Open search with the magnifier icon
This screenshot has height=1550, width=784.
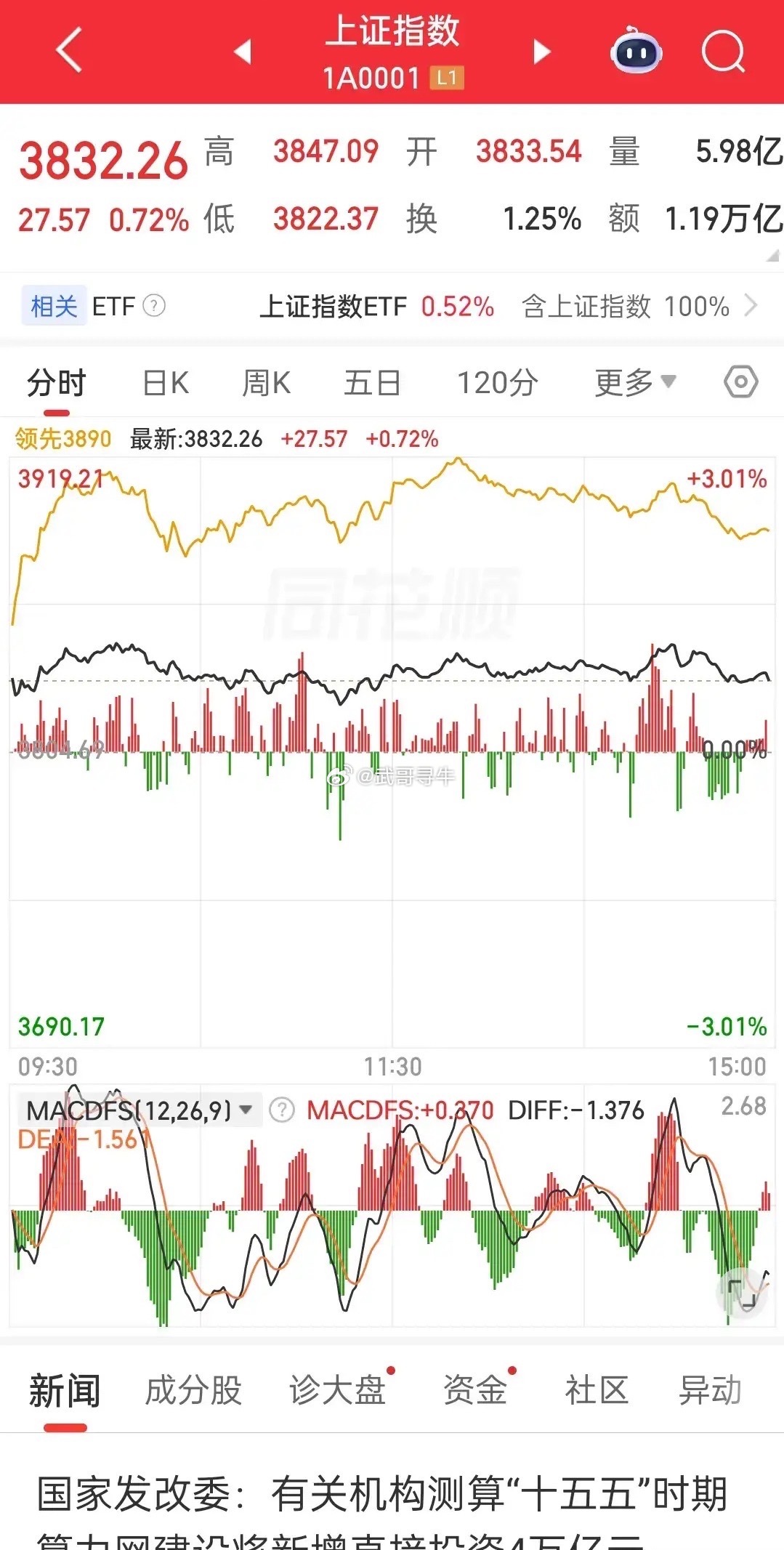[724, 52]
